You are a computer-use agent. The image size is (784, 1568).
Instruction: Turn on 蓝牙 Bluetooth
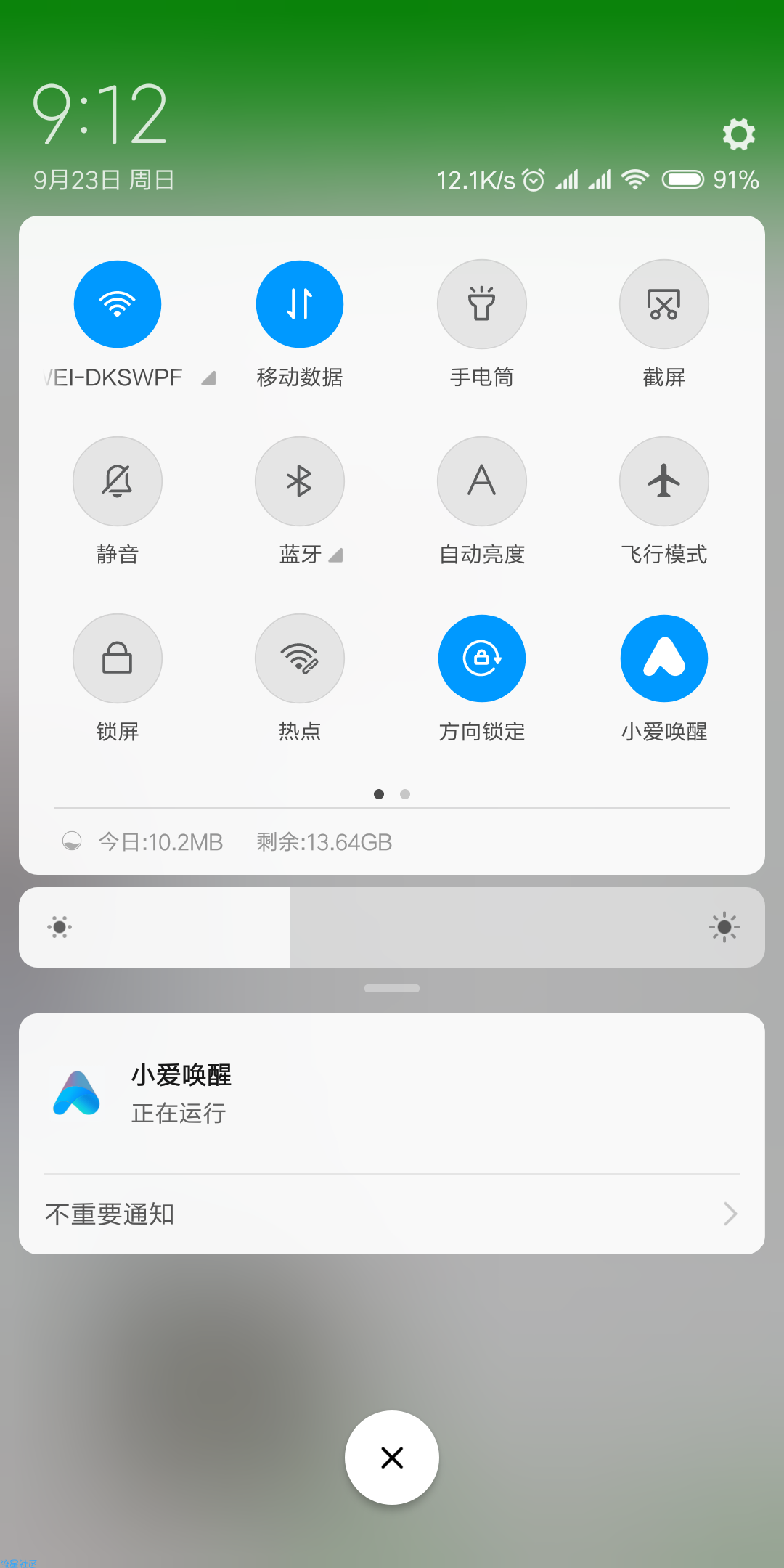[300, 481]
